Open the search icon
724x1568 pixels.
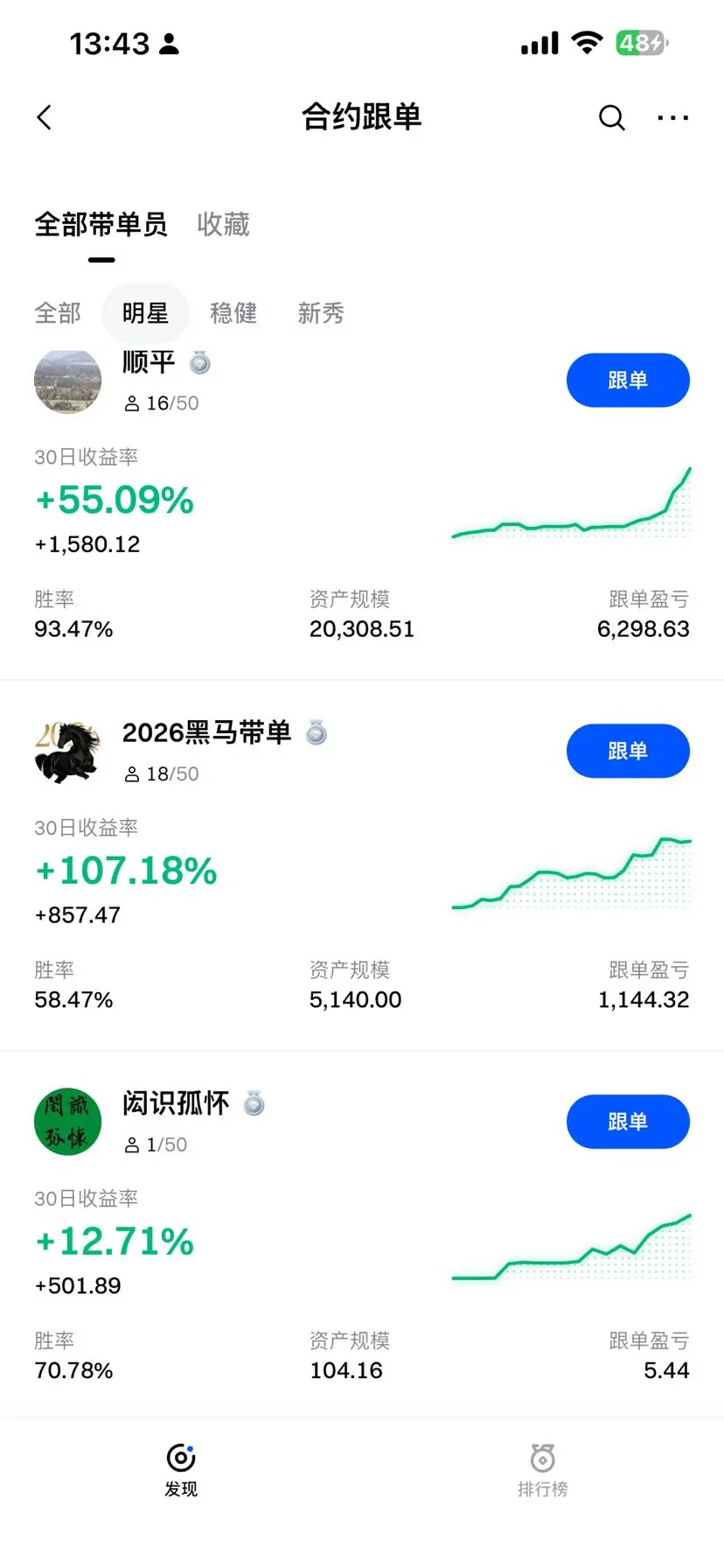coord(611,117)
